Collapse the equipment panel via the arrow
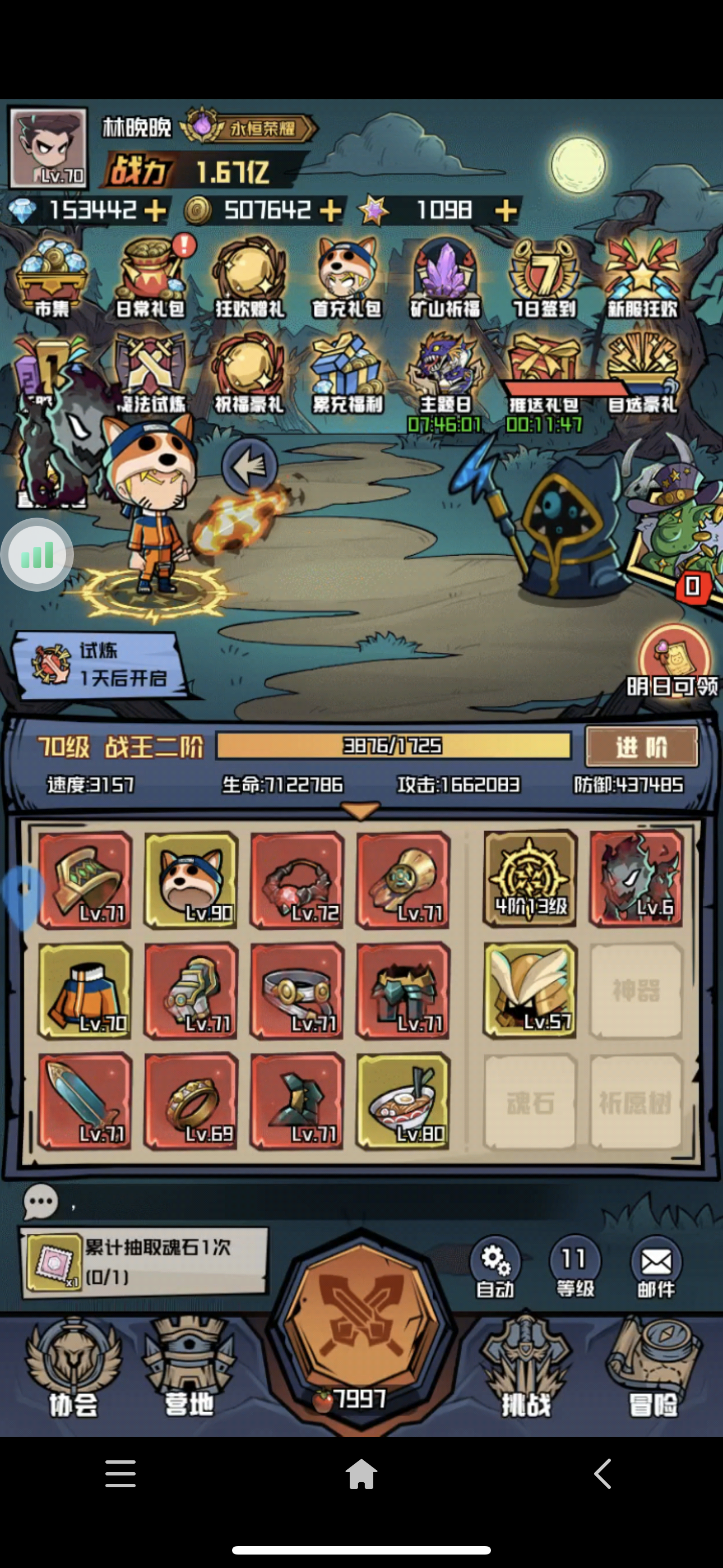This screenshot has height=1568, width=723. tap(361, 810)
